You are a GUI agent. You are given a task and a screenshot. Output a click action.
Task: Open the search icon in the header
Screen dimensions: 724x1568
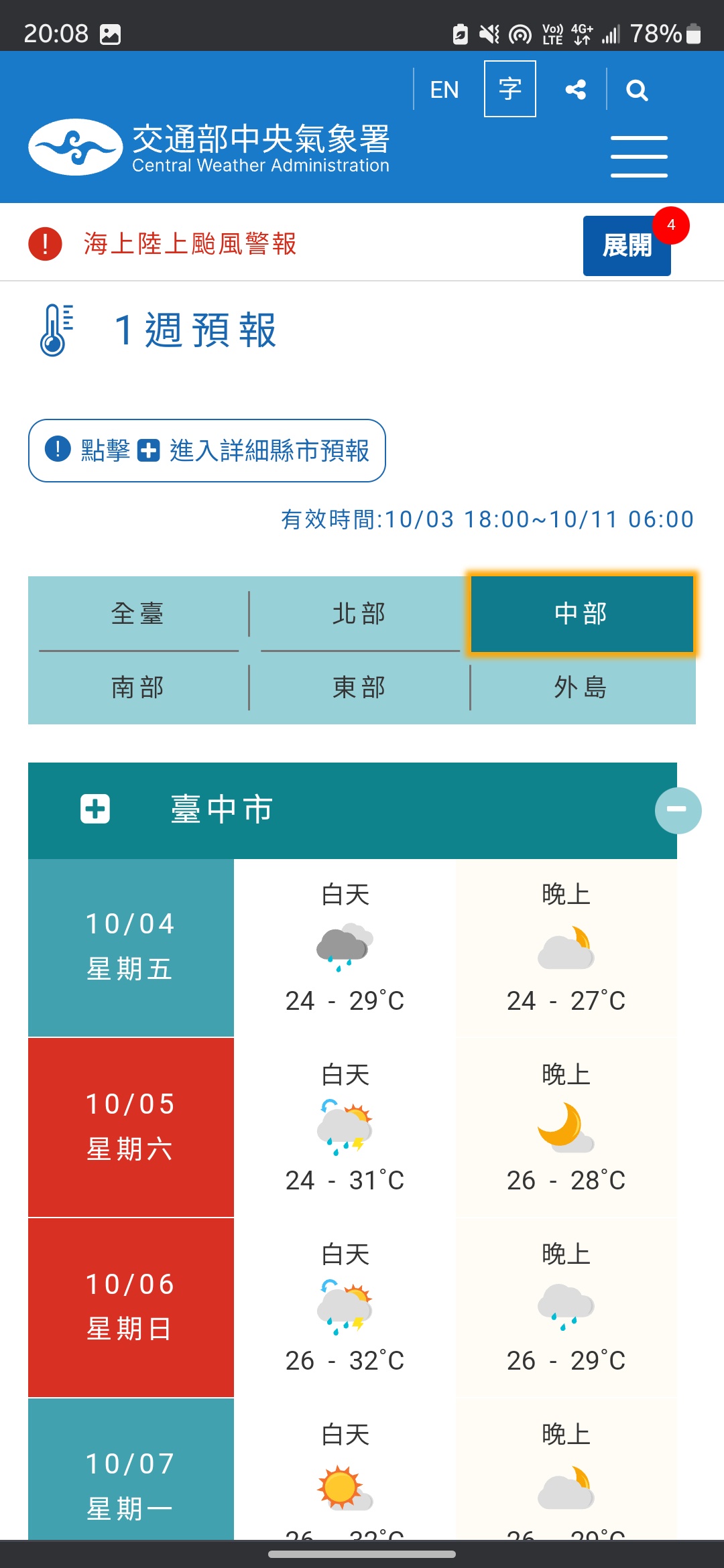pyautogui.click(x=636, y=90)
